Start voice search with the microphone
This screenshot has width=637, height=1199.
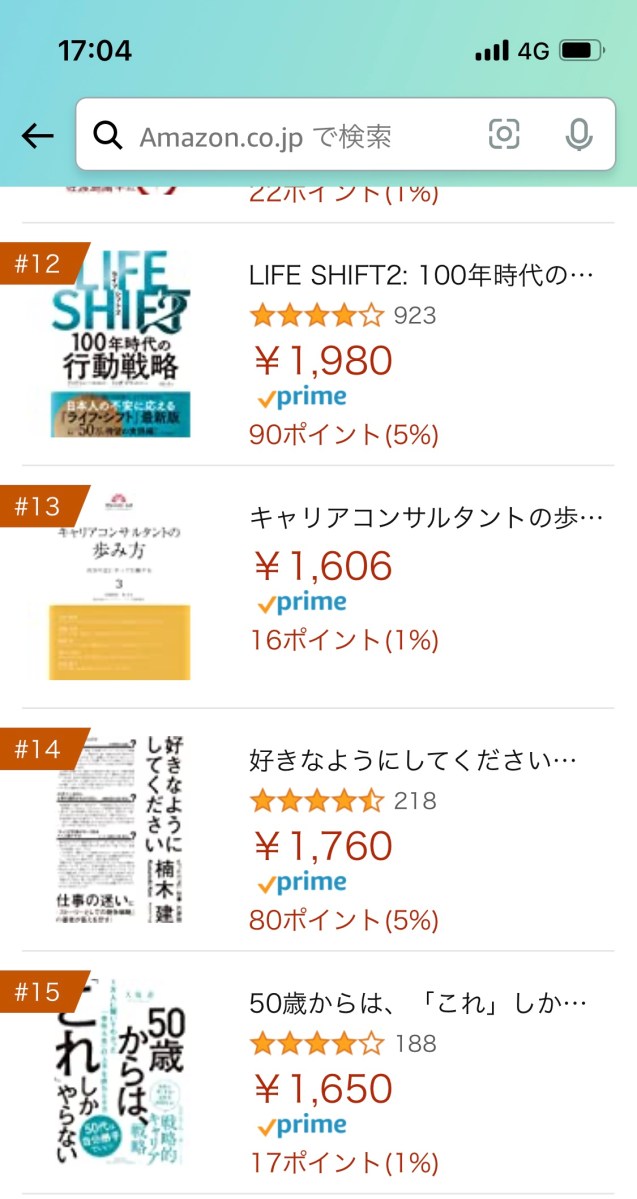pyautogui.click(x=578, y=135)
